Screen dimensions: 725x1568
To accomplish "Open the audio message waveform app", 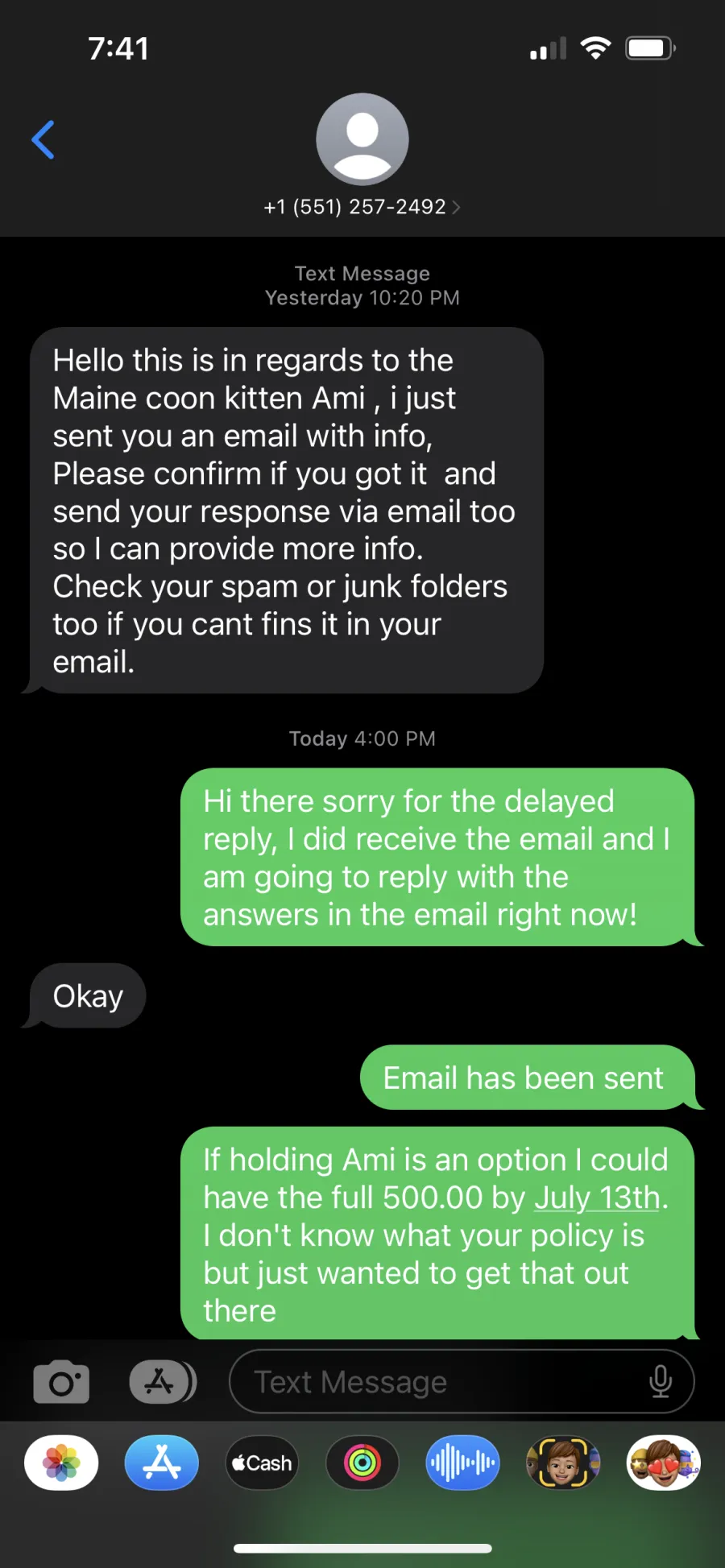I will (x=462, y=1463).
